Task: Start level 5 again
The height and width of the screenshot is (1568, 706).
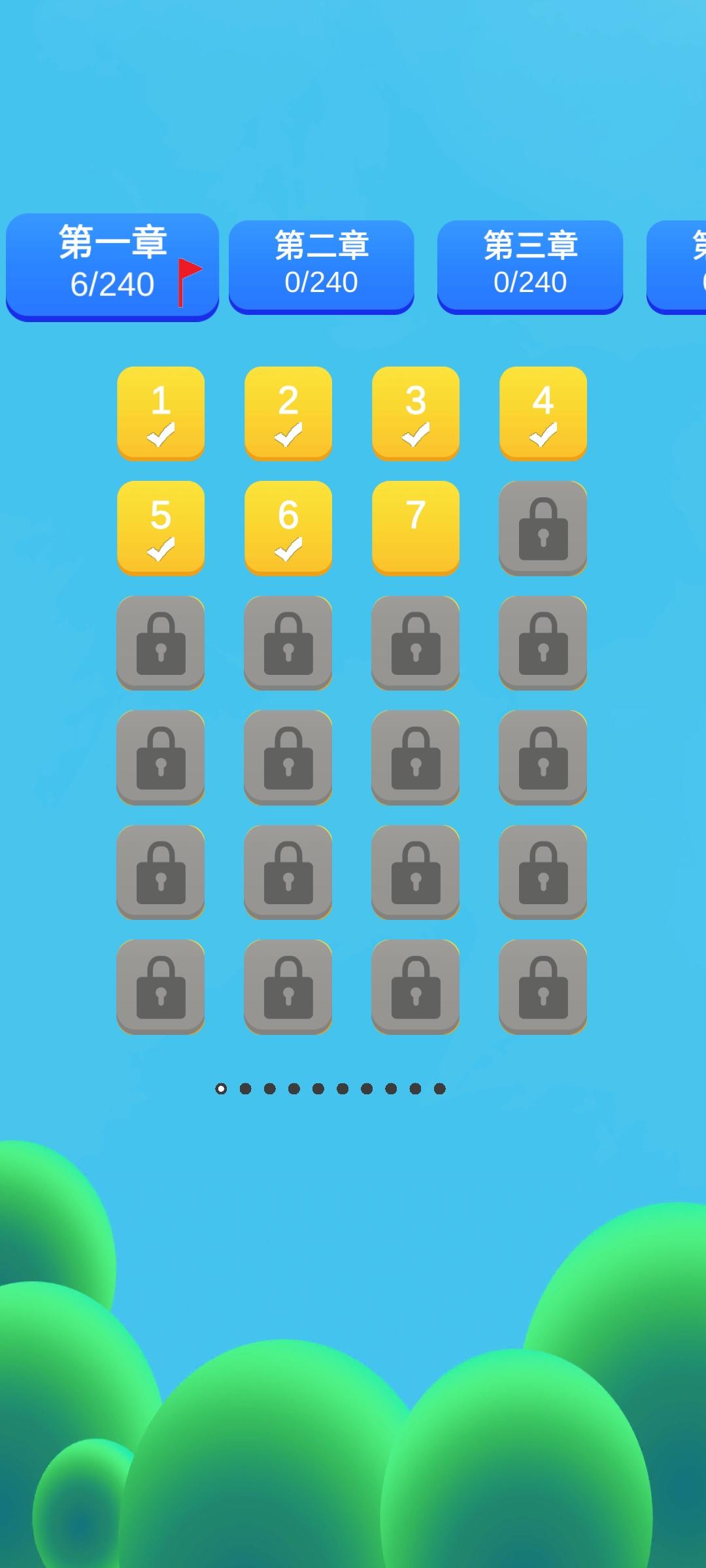Action: click(x=161, y=527)
